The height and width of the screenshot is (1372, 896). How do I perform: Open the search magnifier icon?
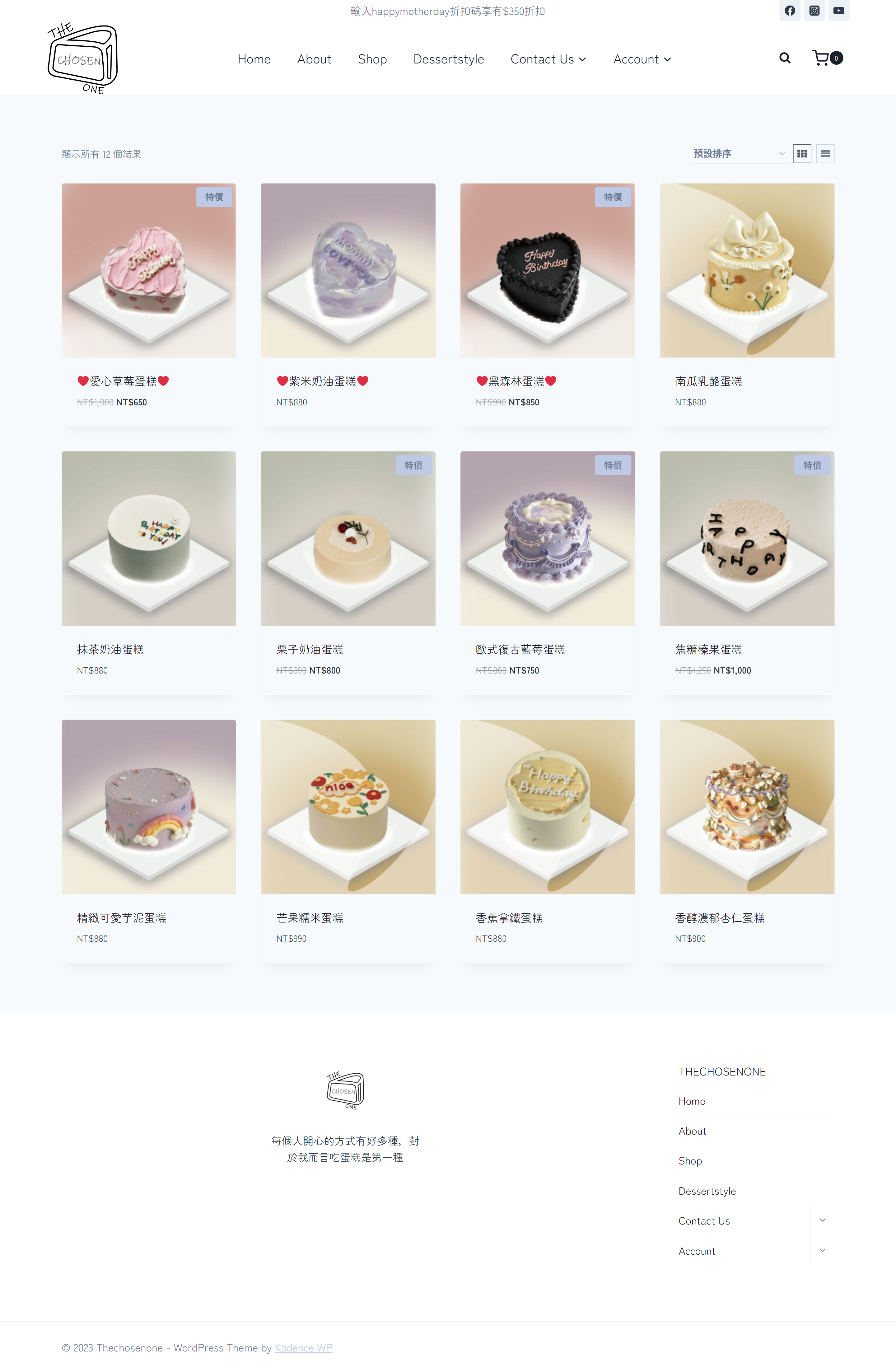[785, 58]
